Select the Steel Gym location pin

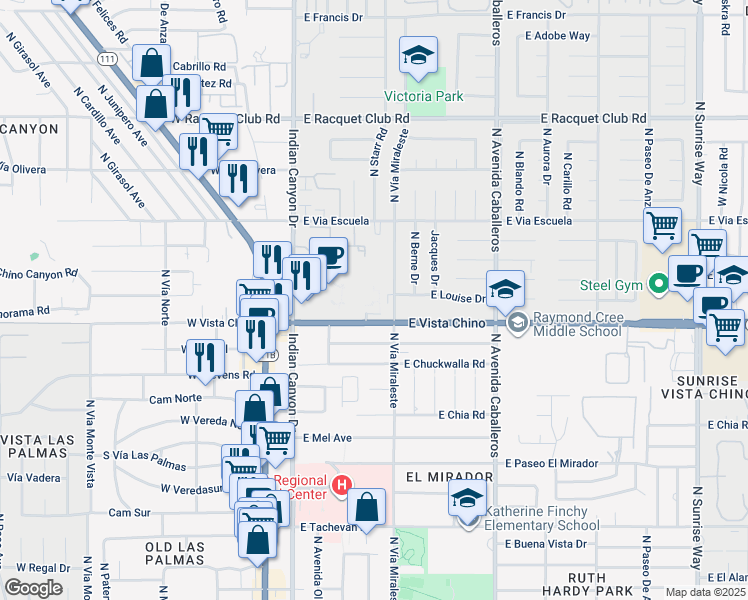659,284
